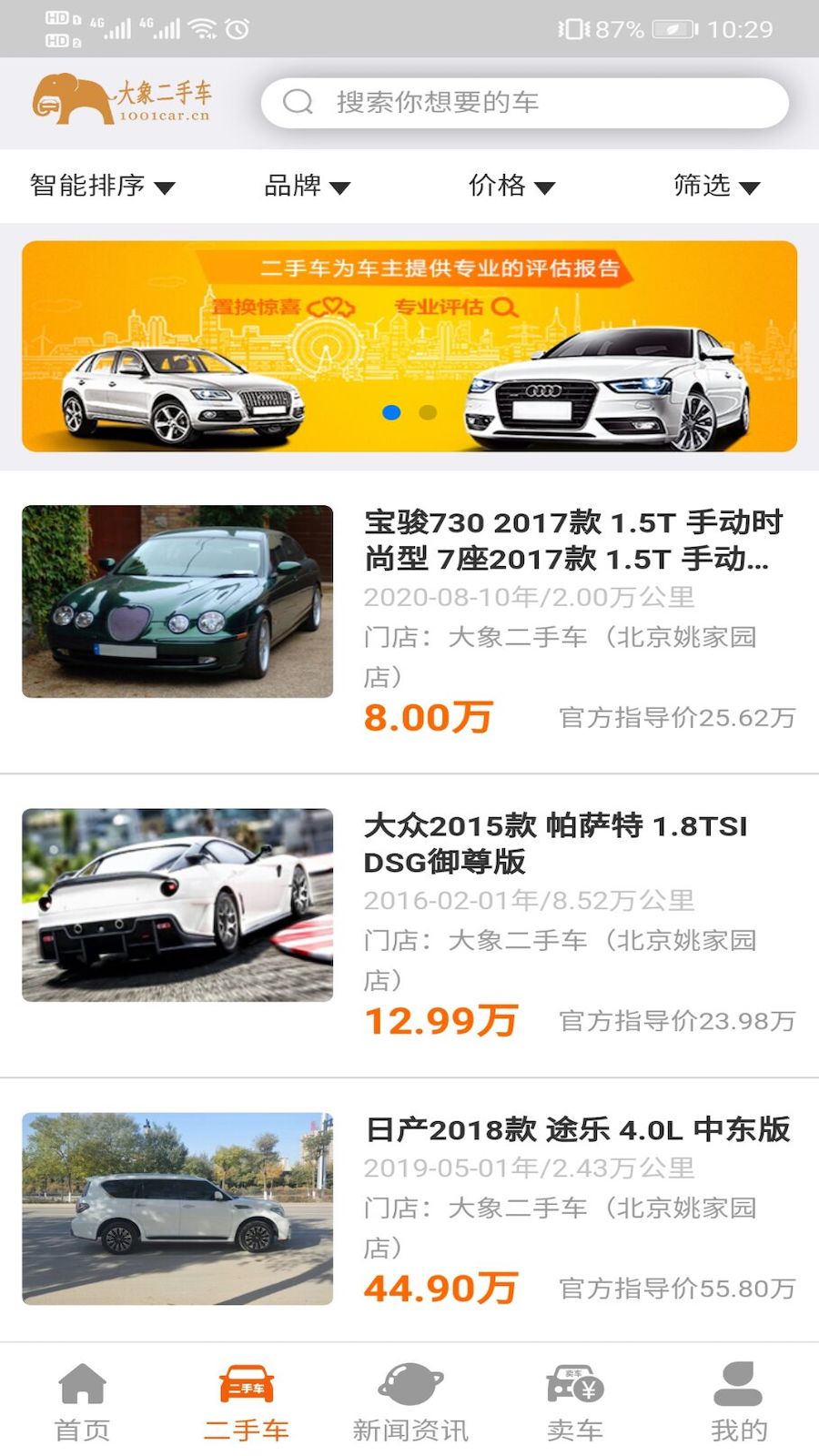Tap the 12.99万 orange price label
Screen dimensions: 819x1456
click(440, 1021)
